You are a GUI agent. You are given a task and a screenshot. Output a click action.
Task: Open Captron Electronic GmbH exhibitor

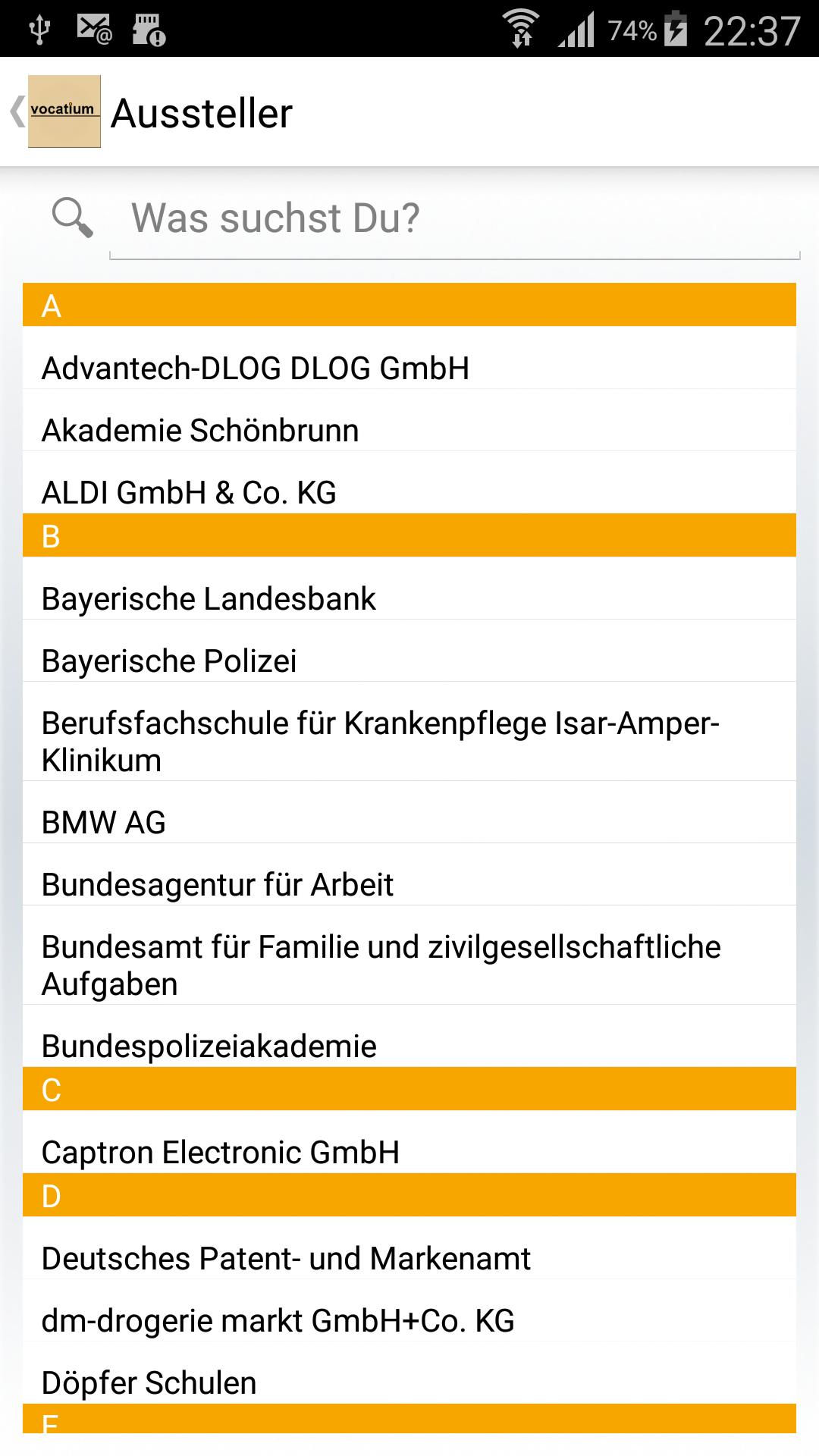point(409,1152)
